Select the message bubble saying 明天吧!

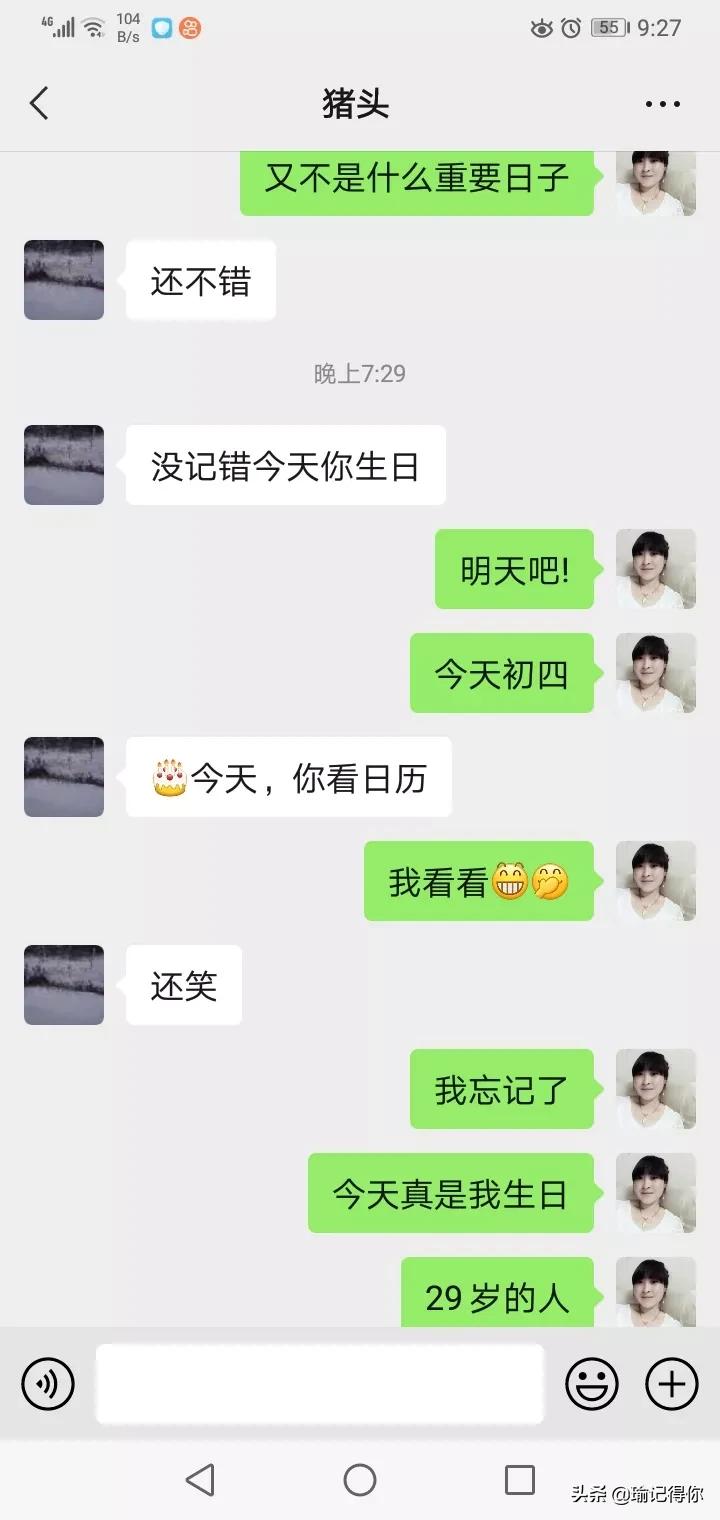tap(513, 569)
